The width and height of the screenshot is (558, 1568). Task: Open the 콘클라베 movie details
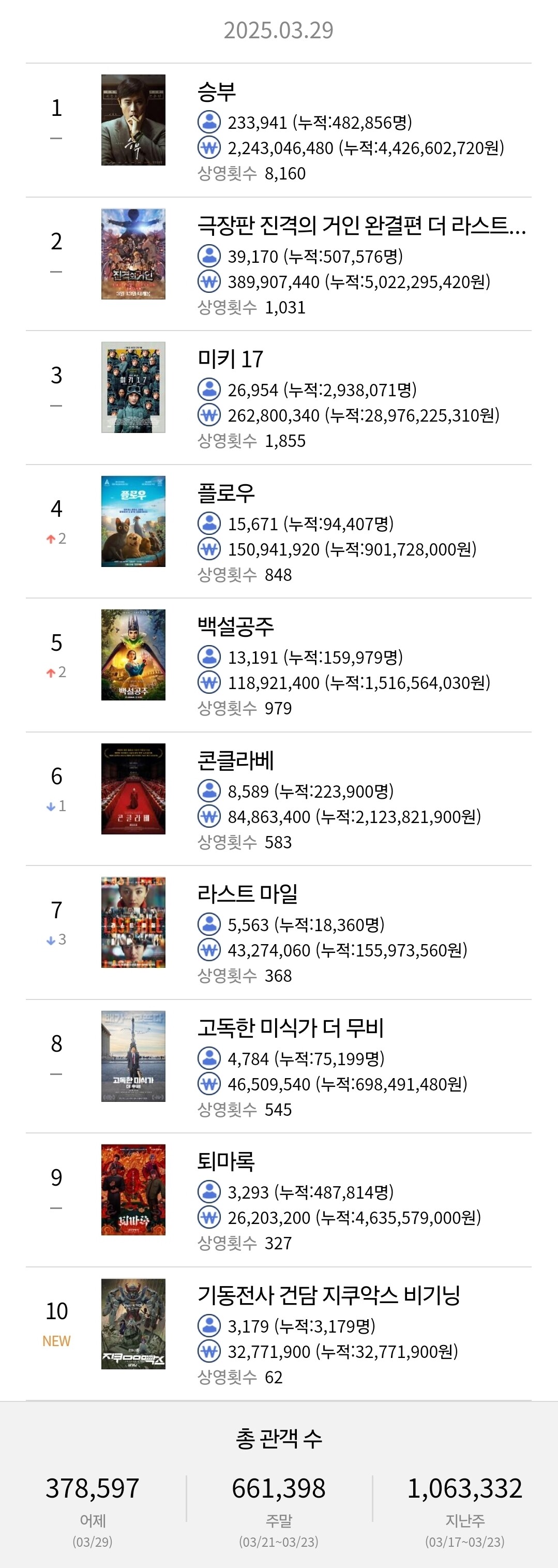[x=235, y=760]
